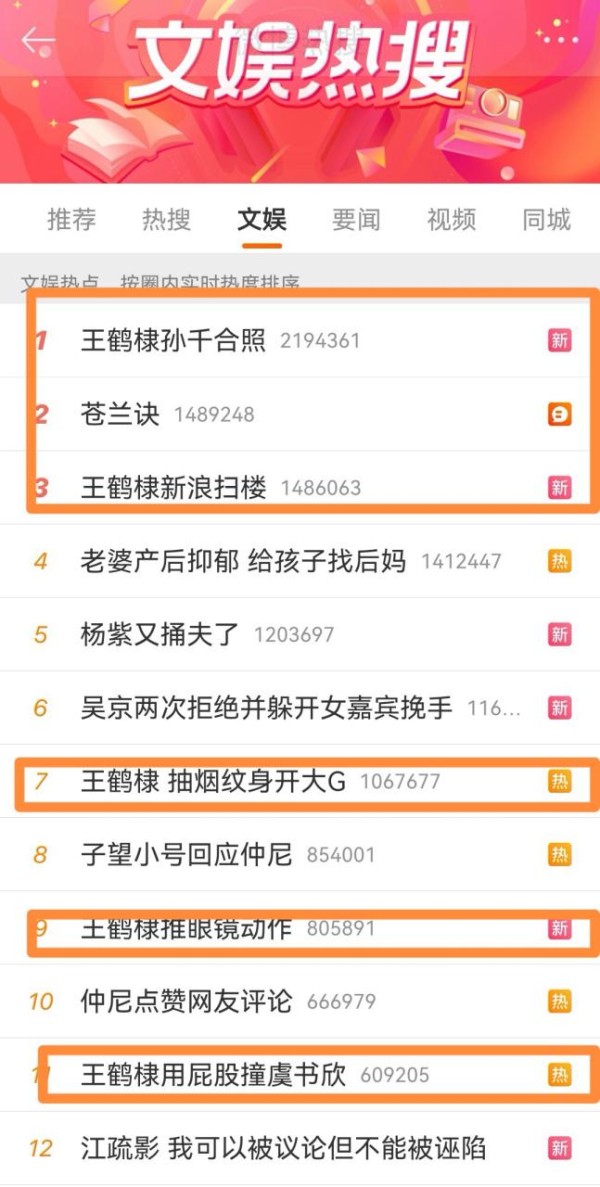Open 王鹤棣 抽烟纹身开大G topic

pyautogui.click(x=212, y=781)
